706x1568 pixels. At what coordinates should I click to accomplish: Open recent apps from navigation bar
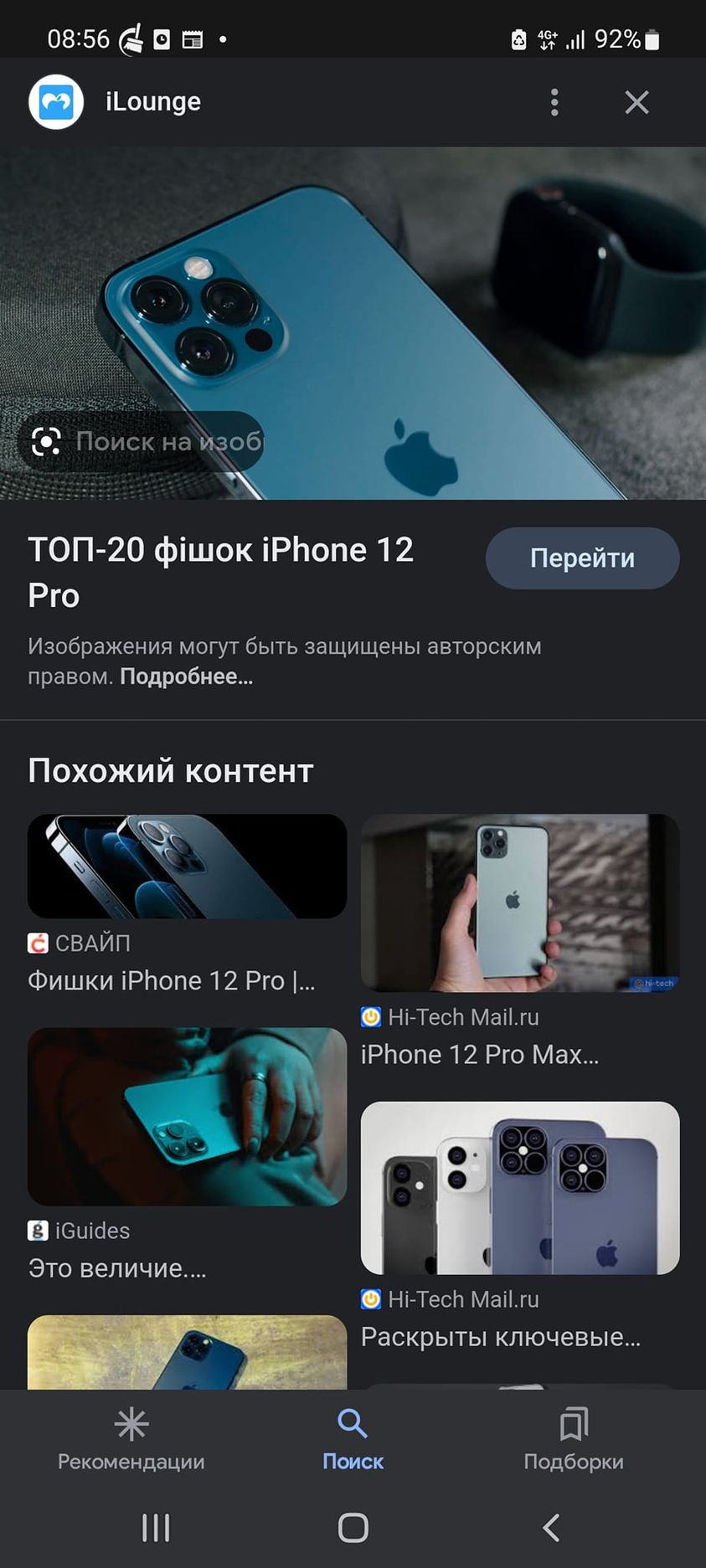pyautogui.click(x=156, y=1527)
